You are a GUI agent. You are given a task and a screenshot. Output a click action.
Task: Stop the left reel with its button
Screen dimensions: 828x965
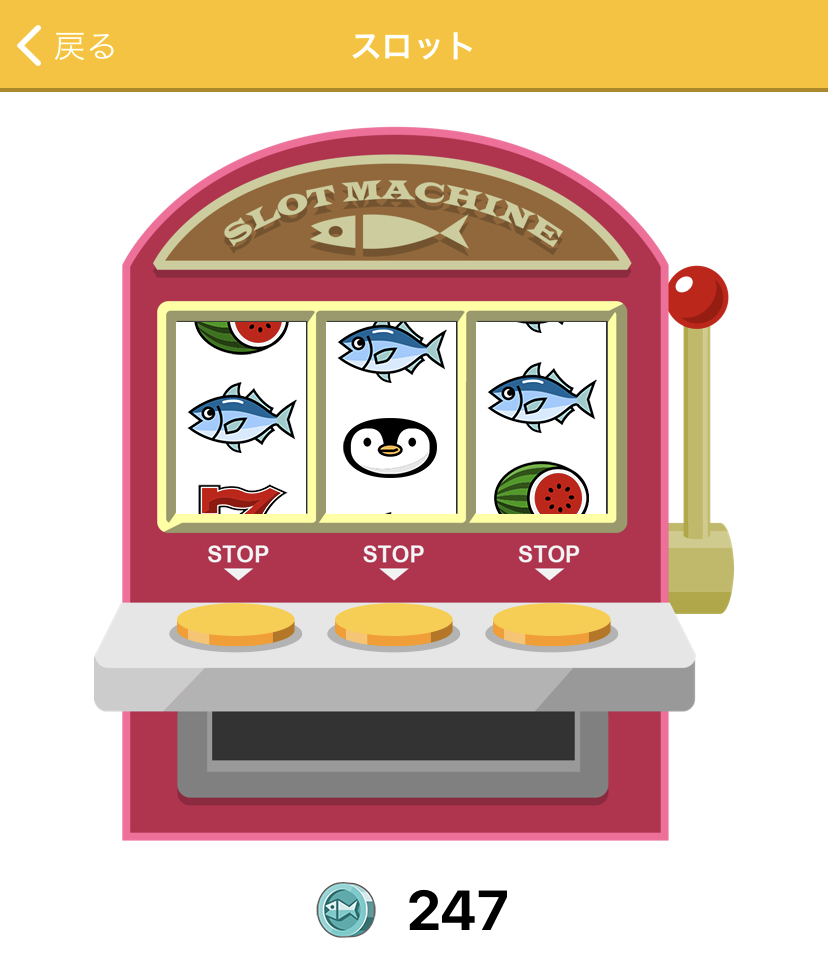click(236, 623)
